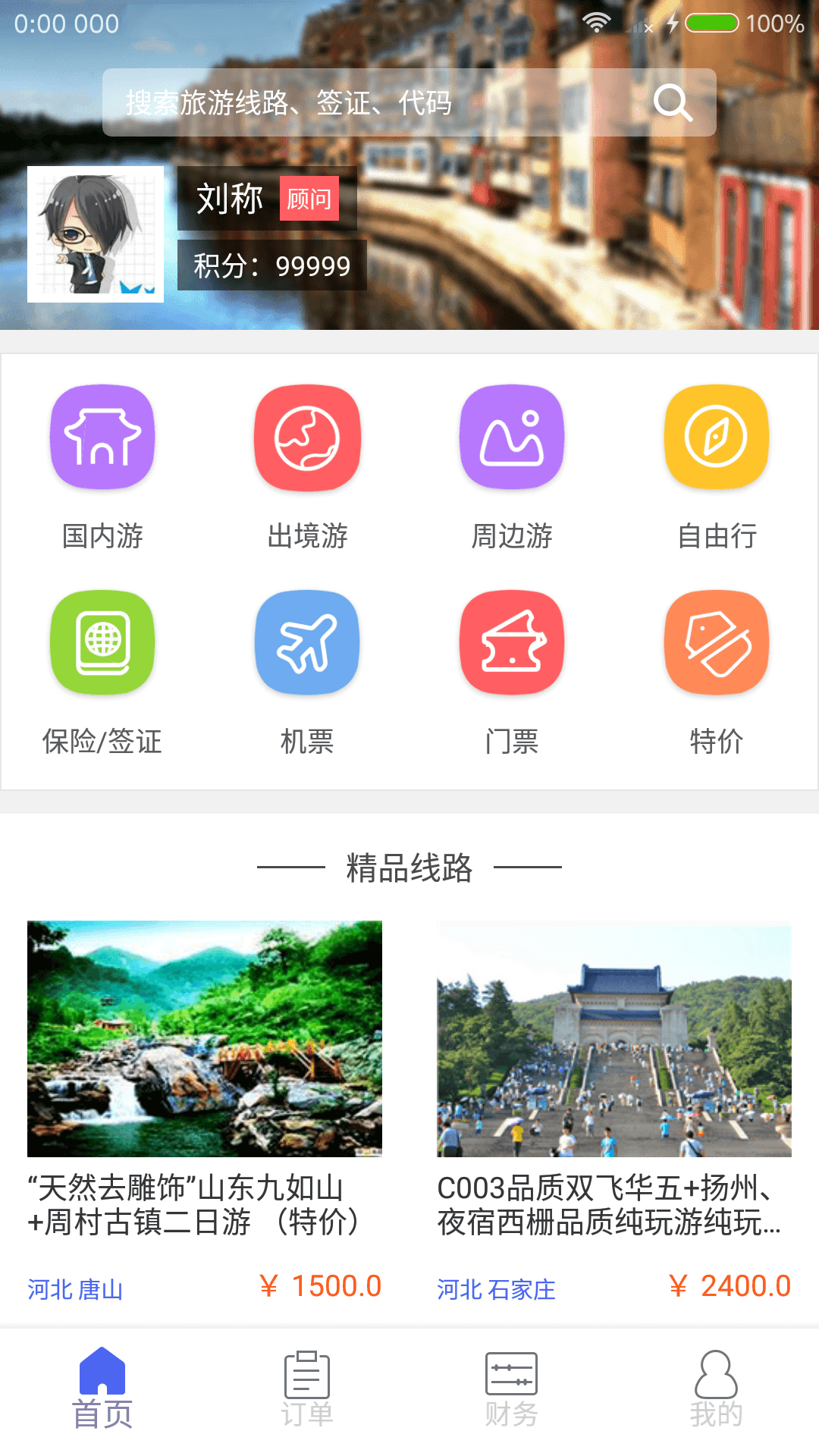This screenshot has height=1456, width=819.
Task: Tap the 自由行 compass icon
Action: (716, 437)
